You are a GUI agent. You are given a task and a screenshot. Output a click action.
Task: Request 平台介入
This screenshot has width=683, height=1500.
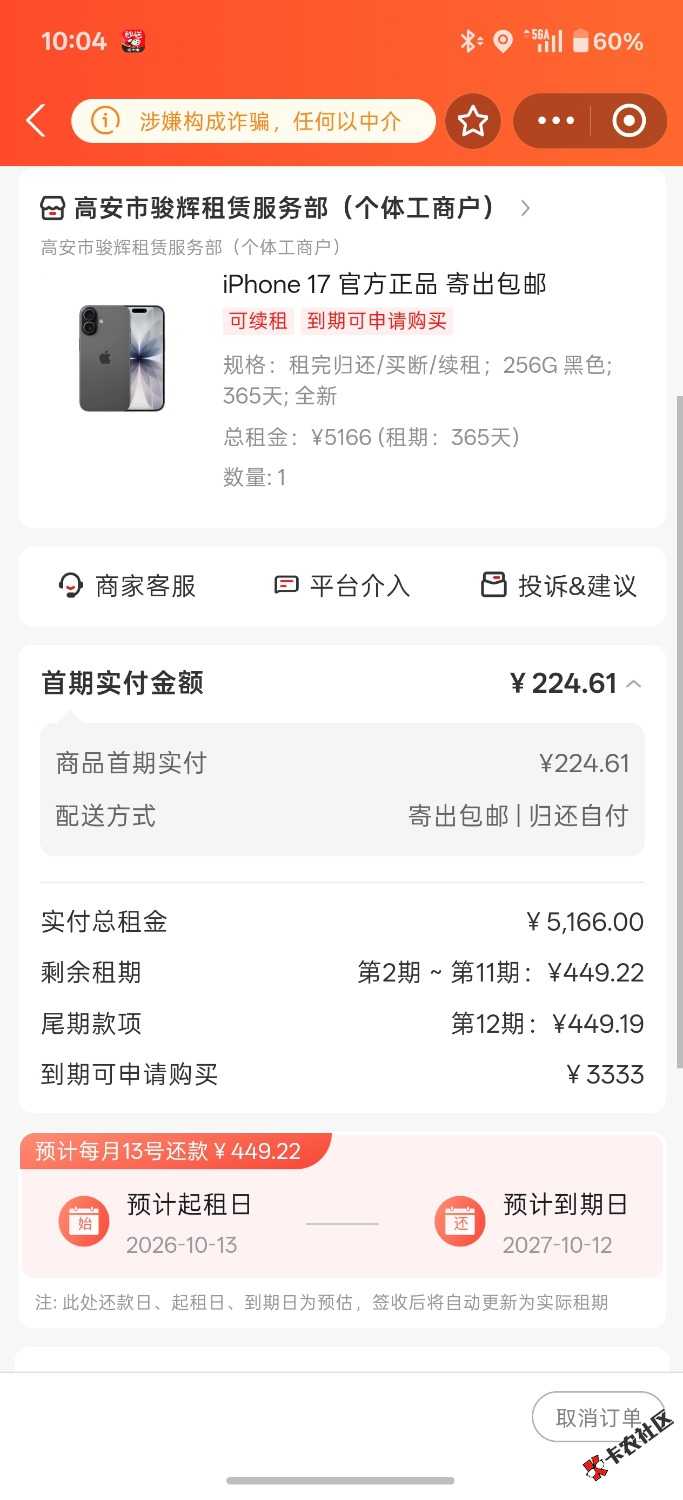click(342, 586)
